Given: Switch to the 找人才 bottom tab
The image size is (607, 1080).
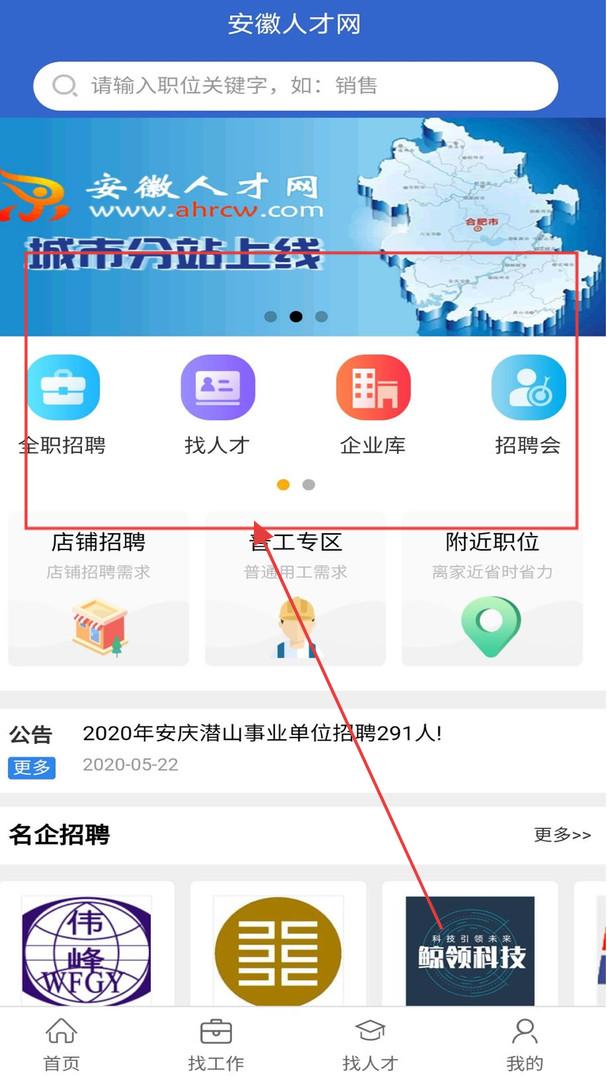Looking at the screenshot, I should 371,1044.
